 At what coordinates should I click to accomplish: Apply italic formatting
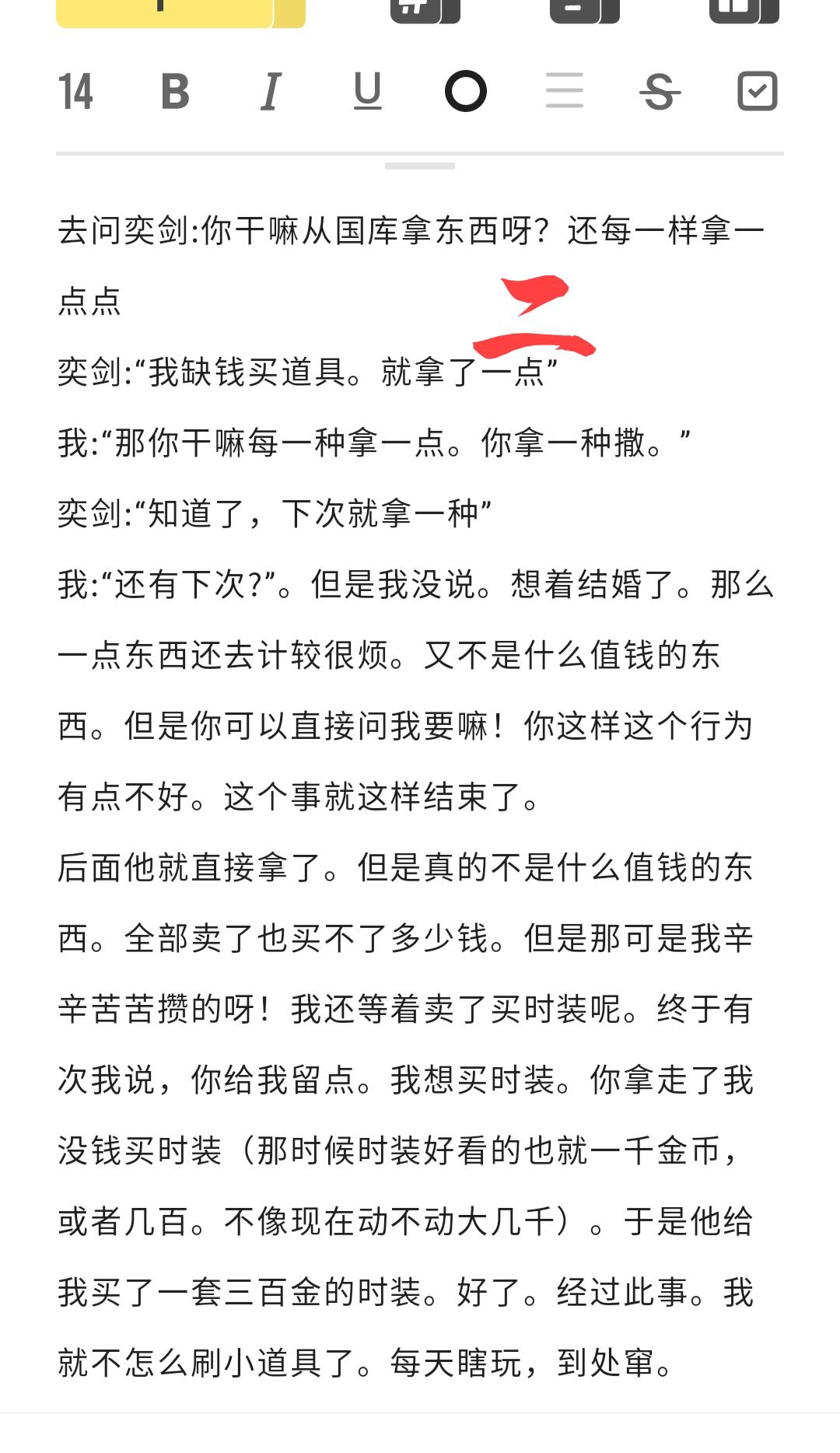(x=271, y=91)
